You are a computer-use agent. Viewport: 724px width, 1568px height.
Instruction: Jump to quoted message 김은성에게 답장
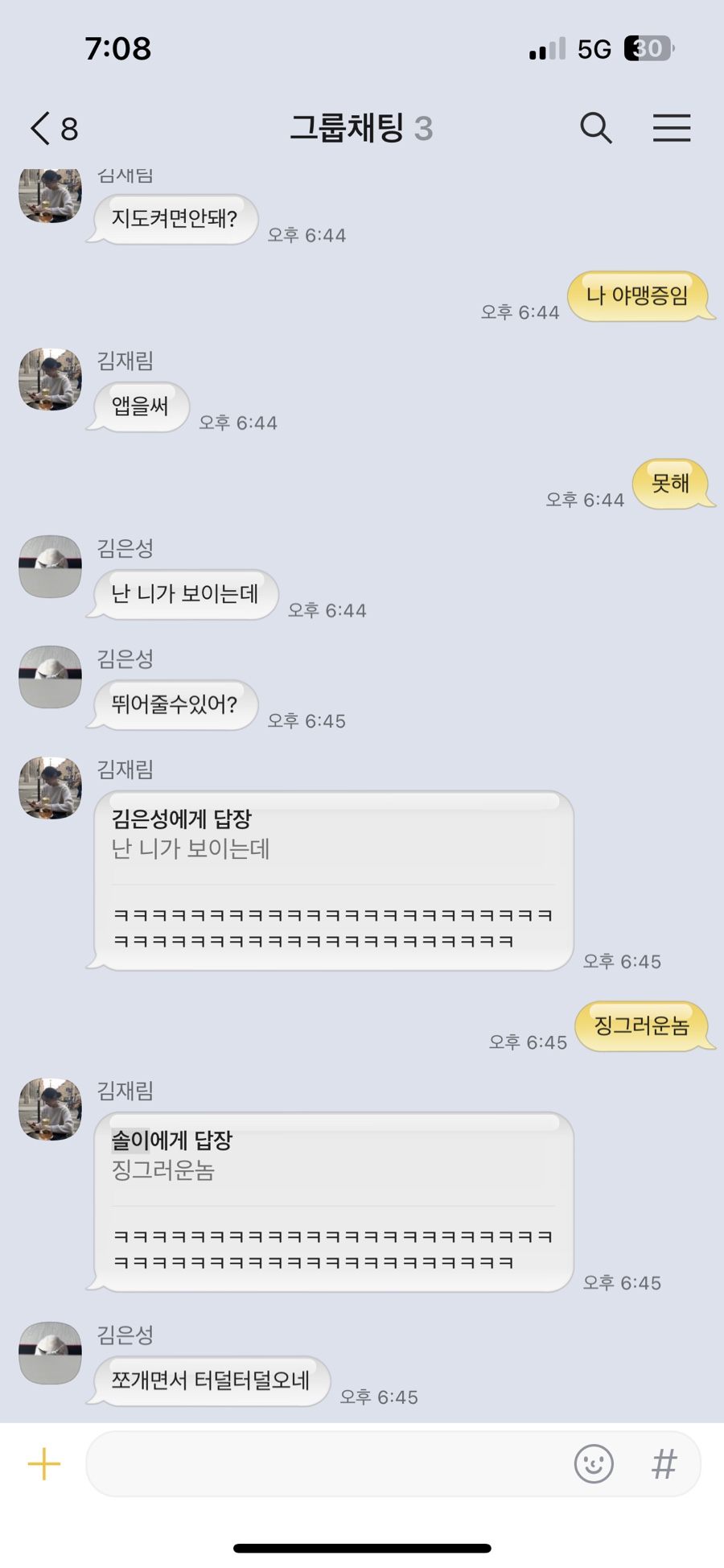tap(327, 836)
